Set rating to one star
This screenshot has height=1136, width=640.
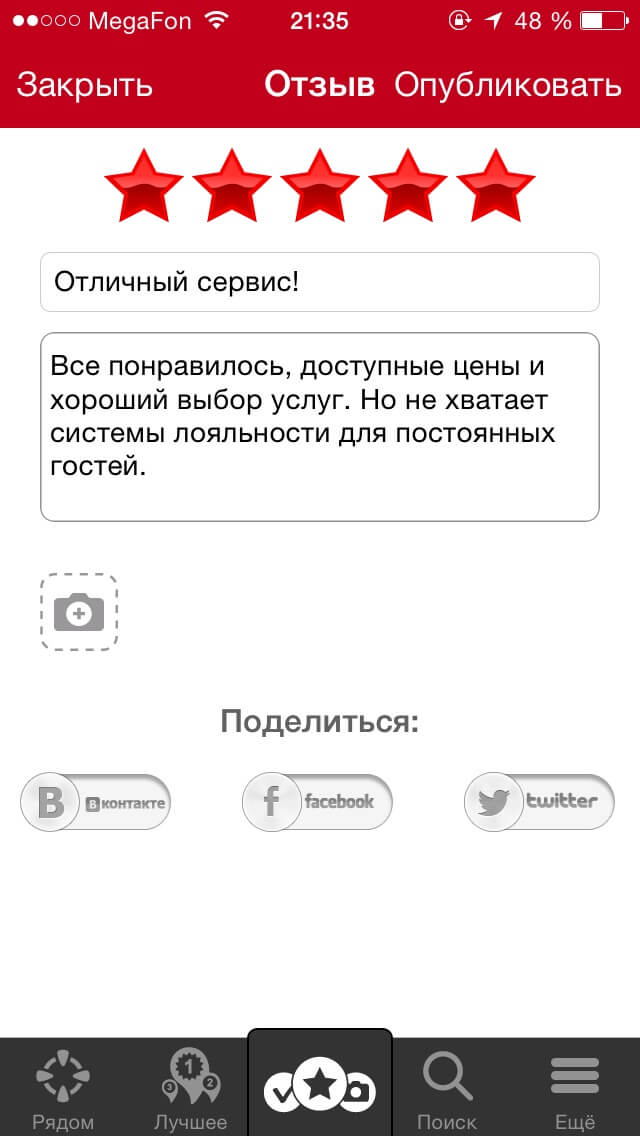pyautogui.click(x=144, y=185)
